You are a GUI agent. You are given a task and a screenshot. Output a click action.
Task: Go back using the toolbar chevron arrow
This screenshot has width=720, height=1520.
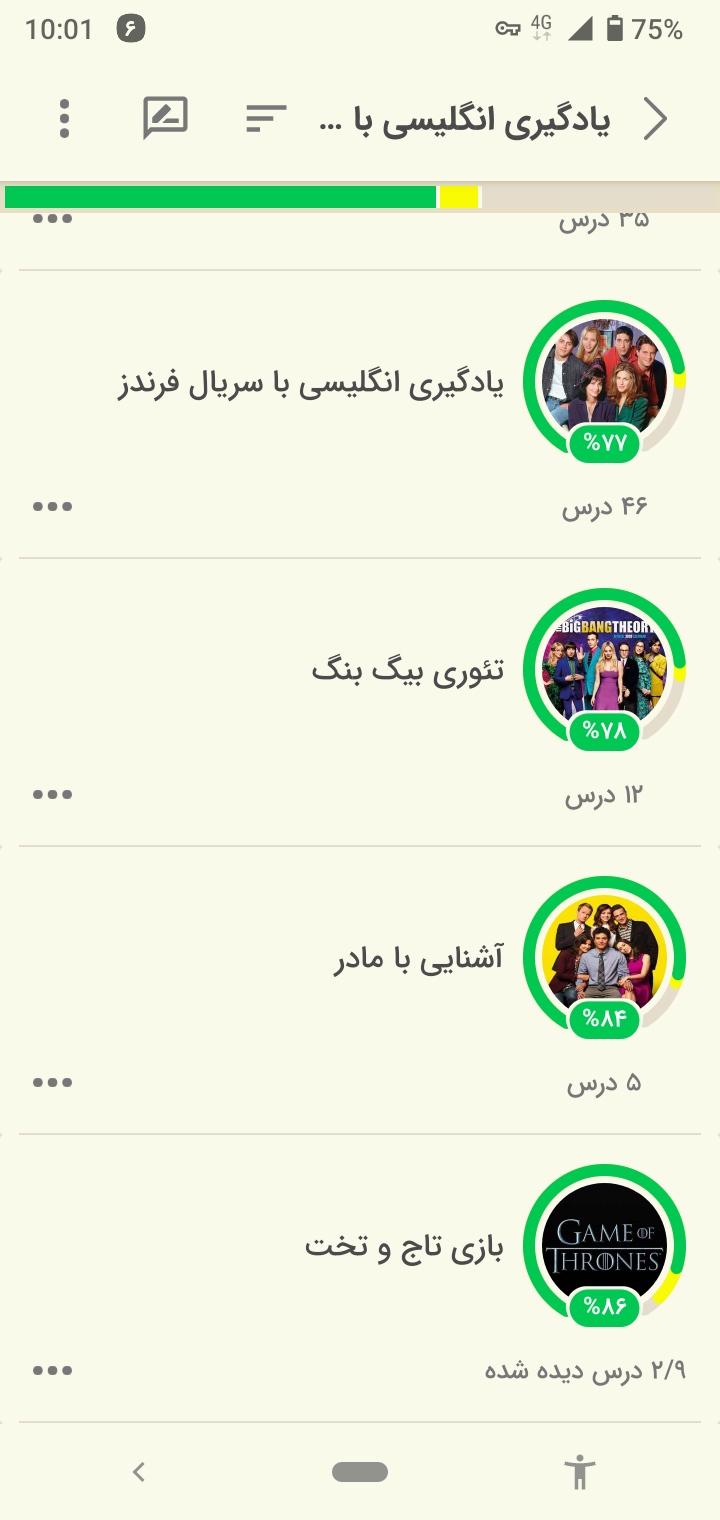tap(654, 119)
